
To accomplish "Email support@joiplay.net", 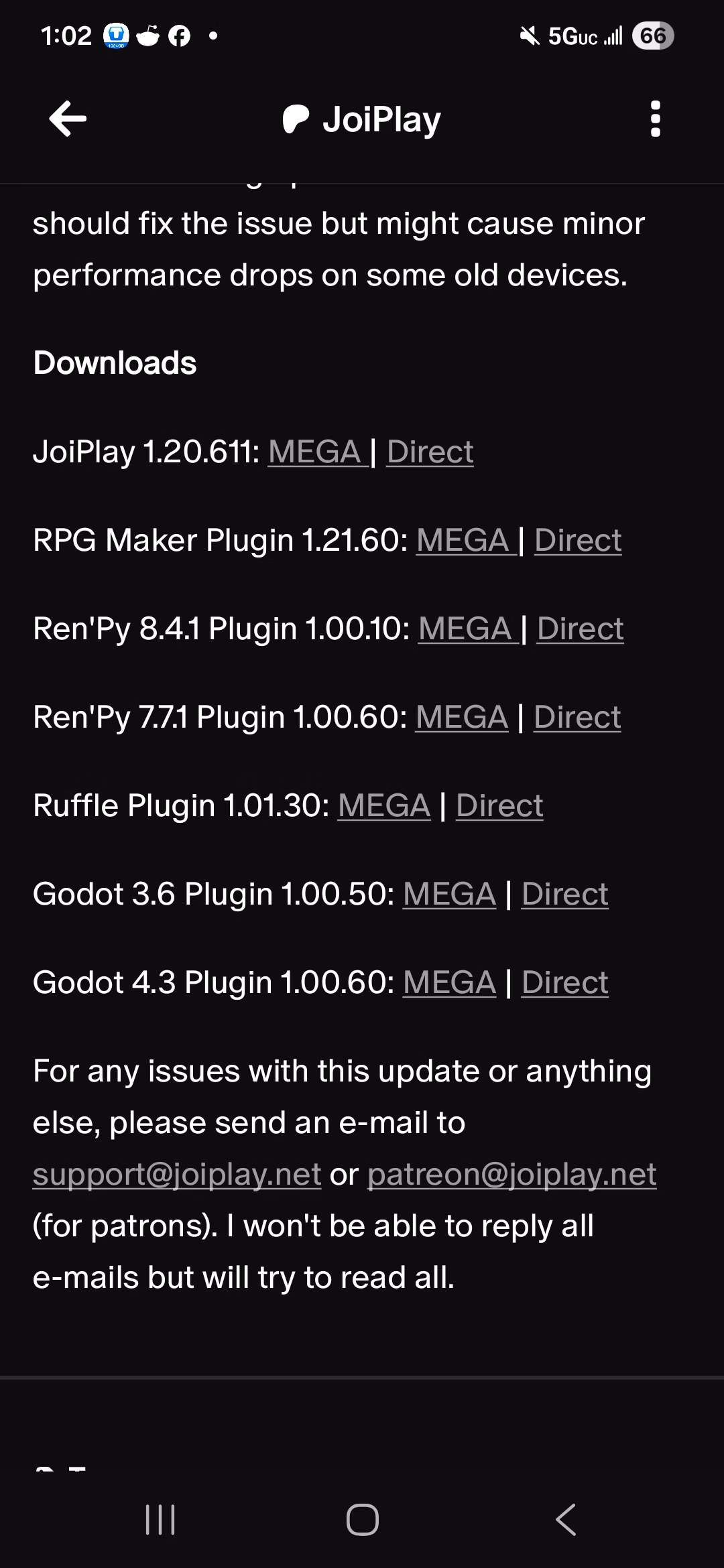I will (x=177, y=1174).
